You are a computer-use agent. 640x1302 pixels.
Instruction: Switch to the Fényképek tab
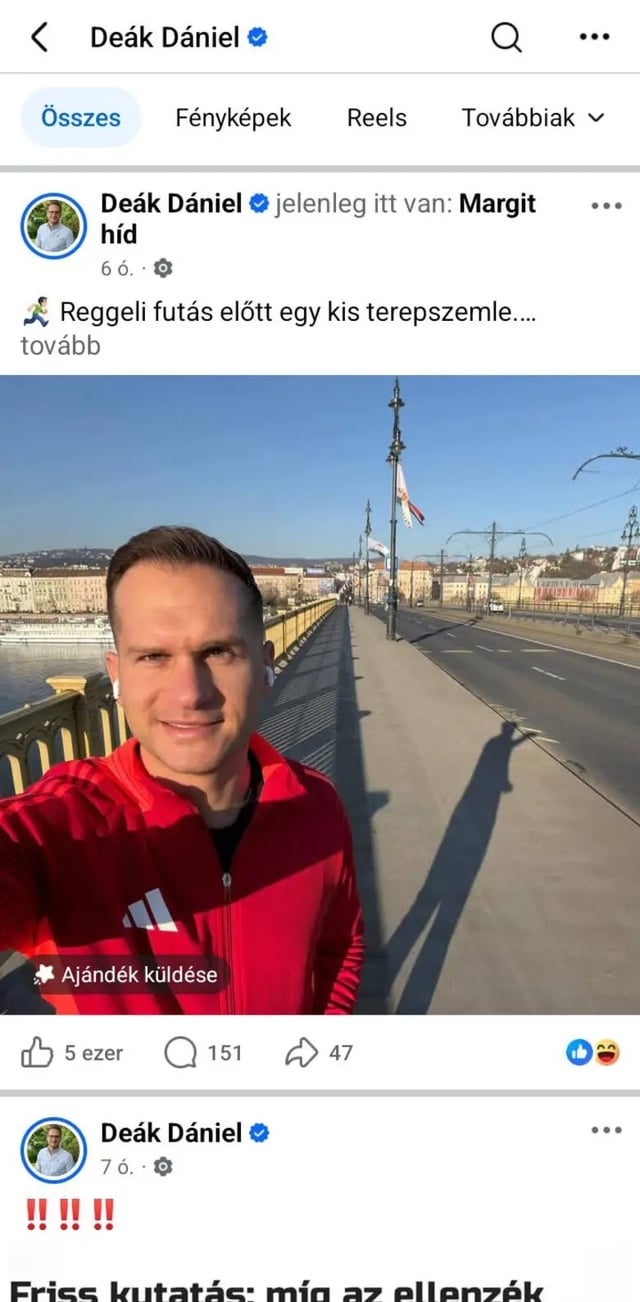point(233,118)
